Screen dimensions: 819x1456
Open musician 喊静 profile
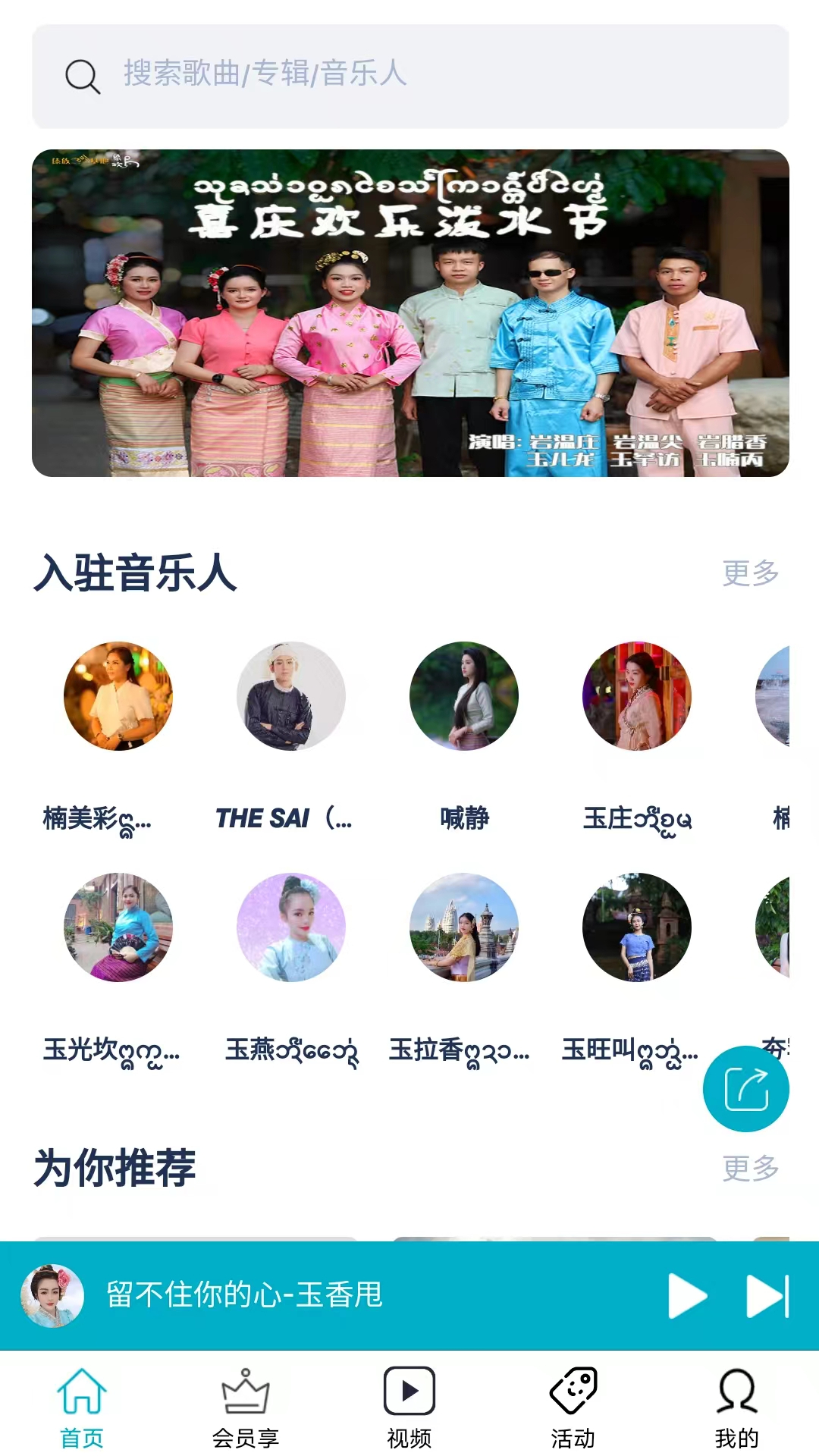point(464,696)
